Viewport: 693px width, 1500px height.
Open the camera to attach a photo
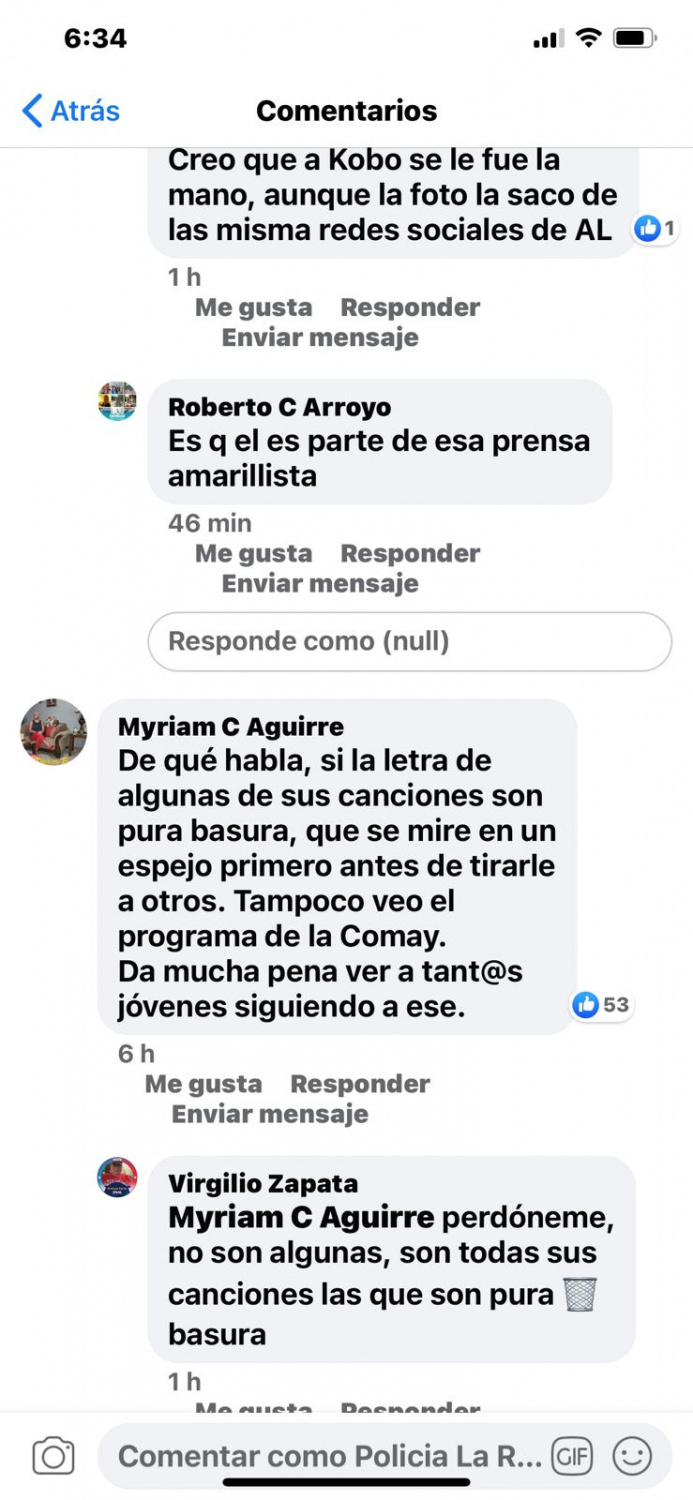click(x=53, y=1455)
